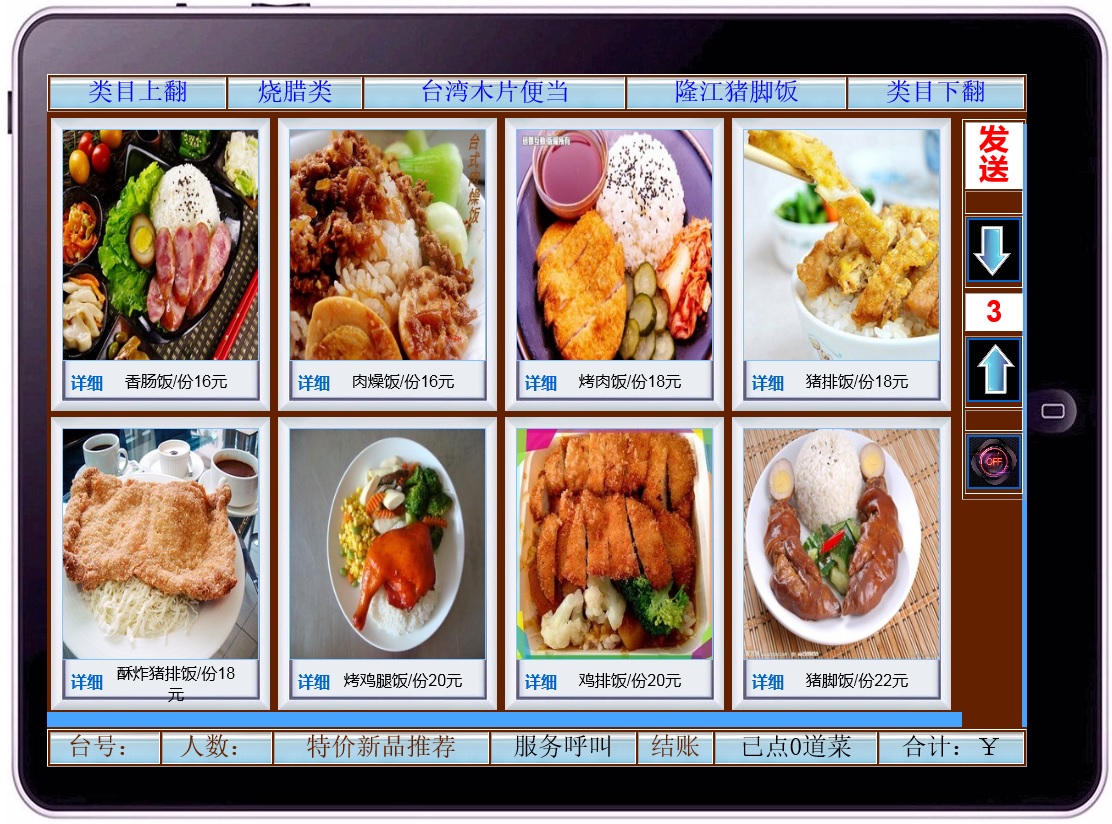Open the 隆江猪脚饭 category

tap(736, 93)
